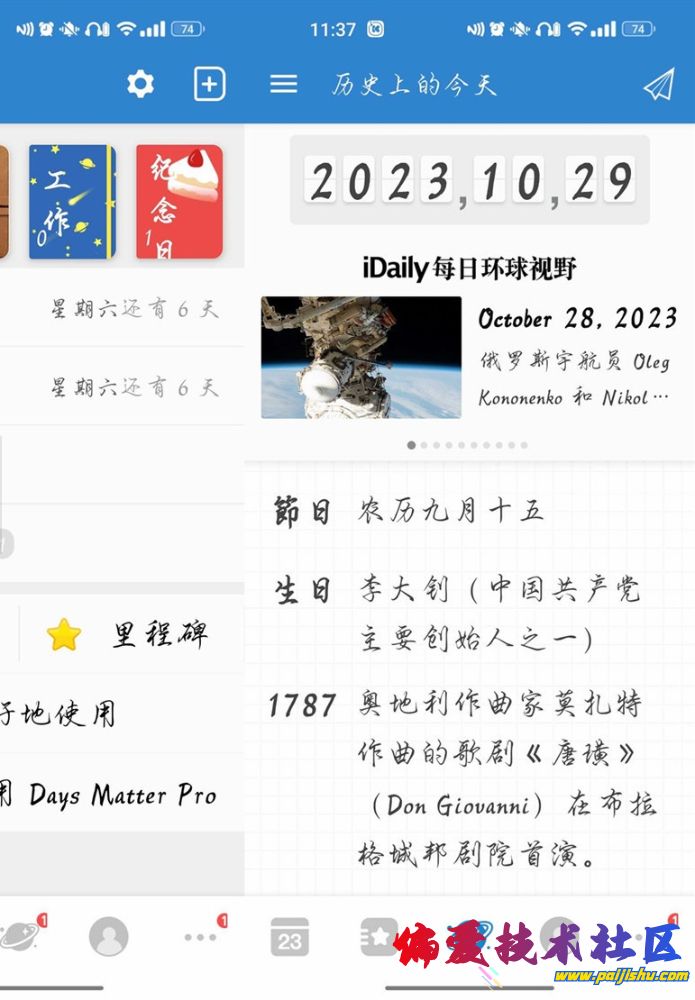Share today in history via paper plane
The width and height of the screenshot is (695, 1000).
[659, 85]
